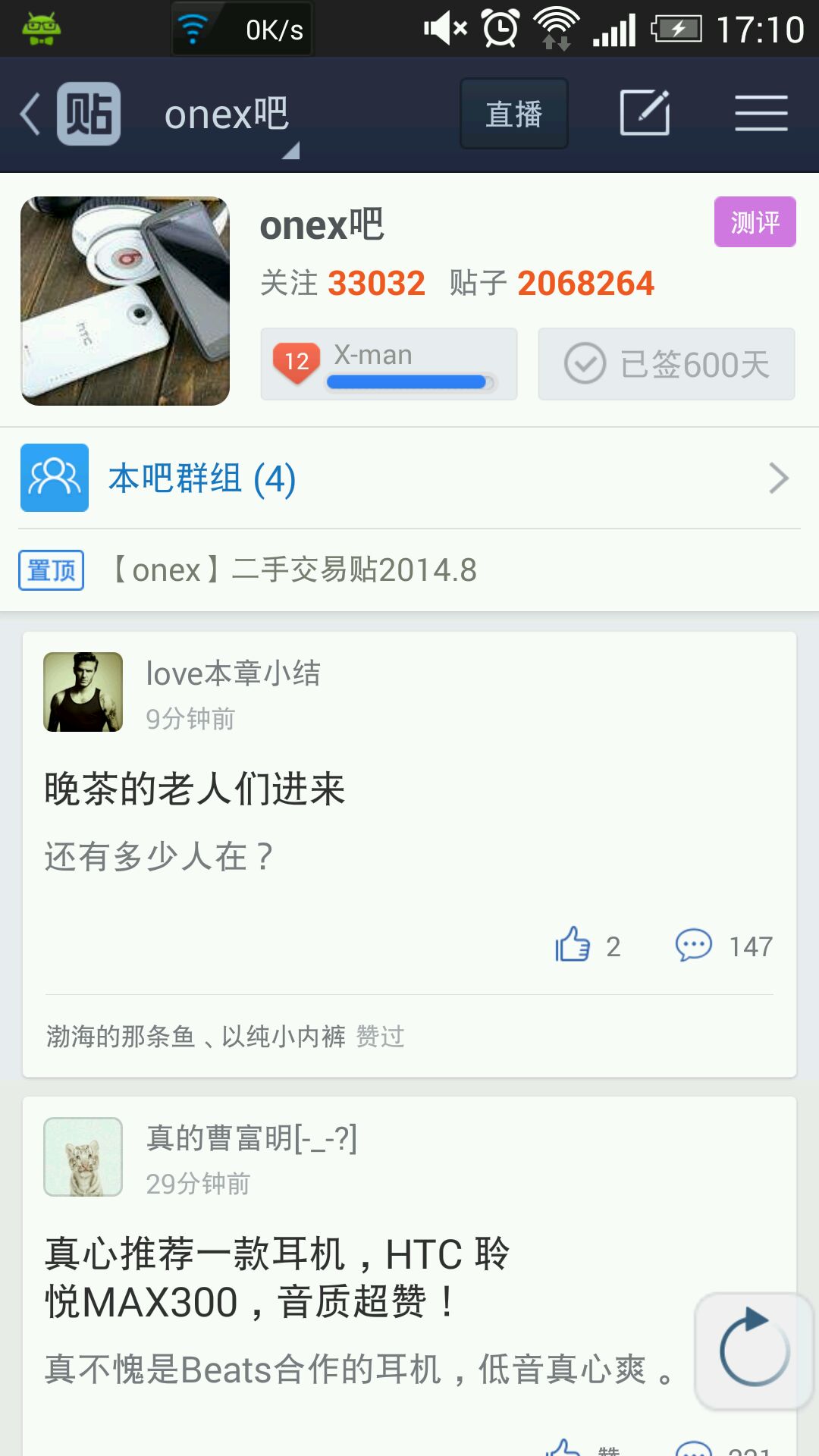View love本章小结's profile avatar

coord(83,692)
